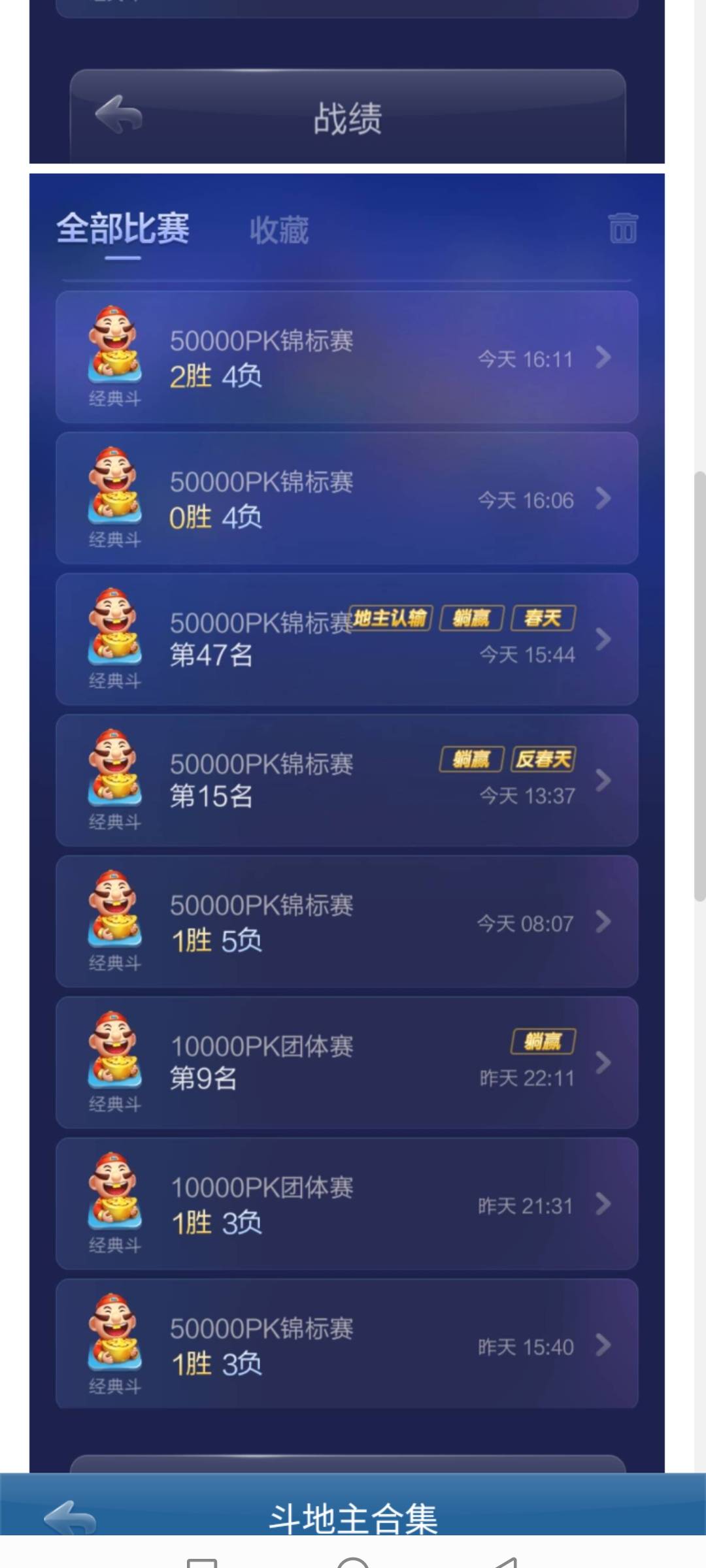Viewport: 706px width, 1568px height.
Task: Expand the bottom 昨天 15:40 entry chevron
Action: pyautogui.click(x=603, y=1346)
